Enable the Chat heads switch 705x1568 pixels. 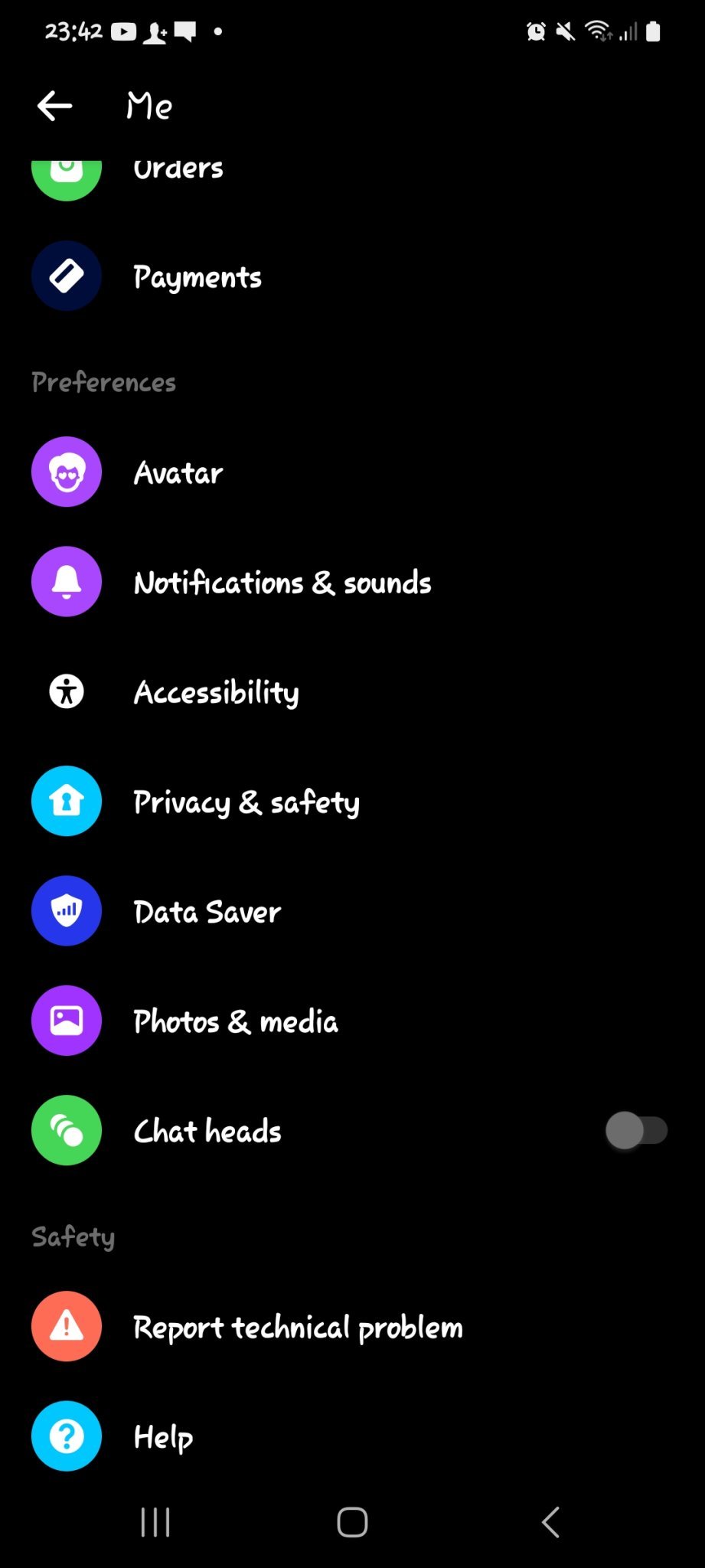coord(635,1131)
